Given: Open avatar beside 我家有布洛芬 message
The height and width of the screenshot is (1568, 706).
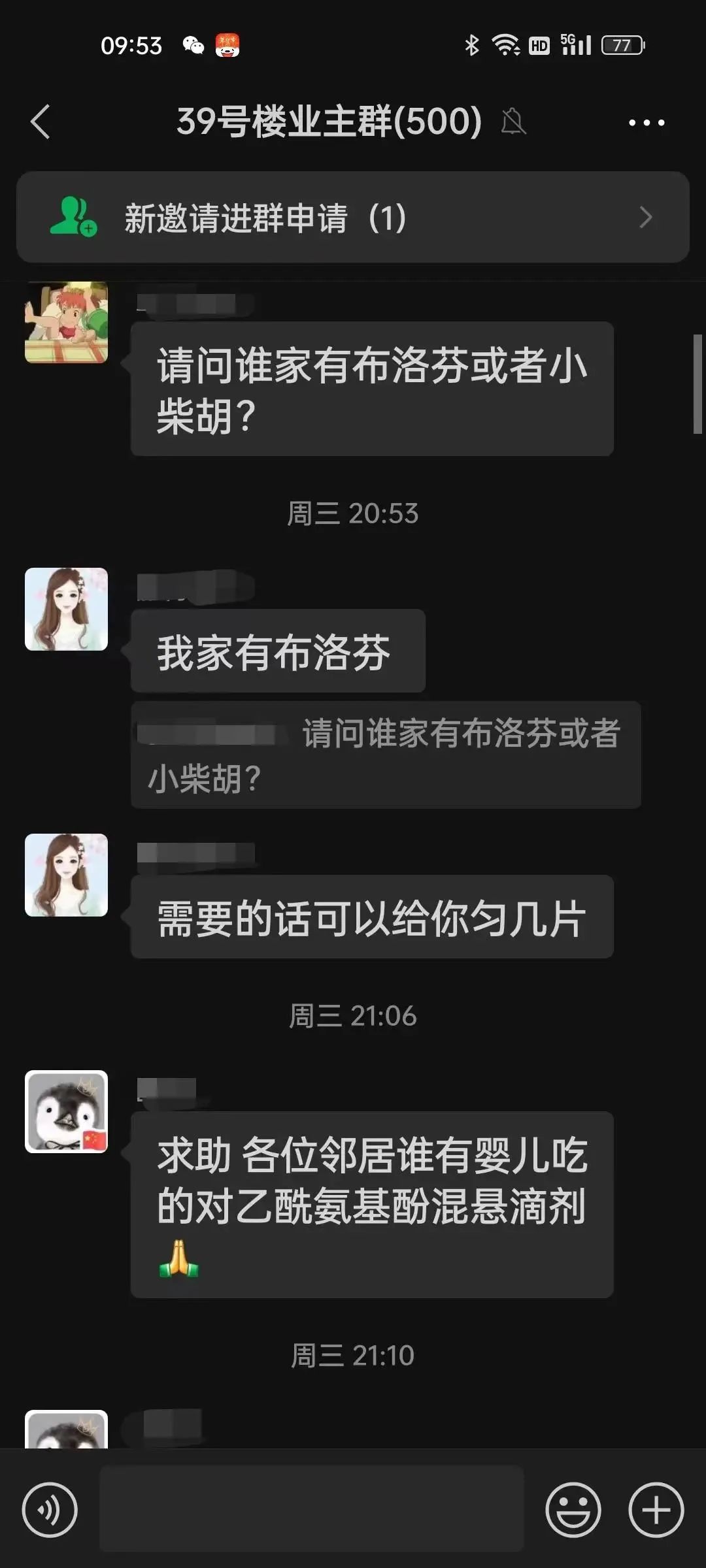Looking at the screenshot, I should click(66, 609).
